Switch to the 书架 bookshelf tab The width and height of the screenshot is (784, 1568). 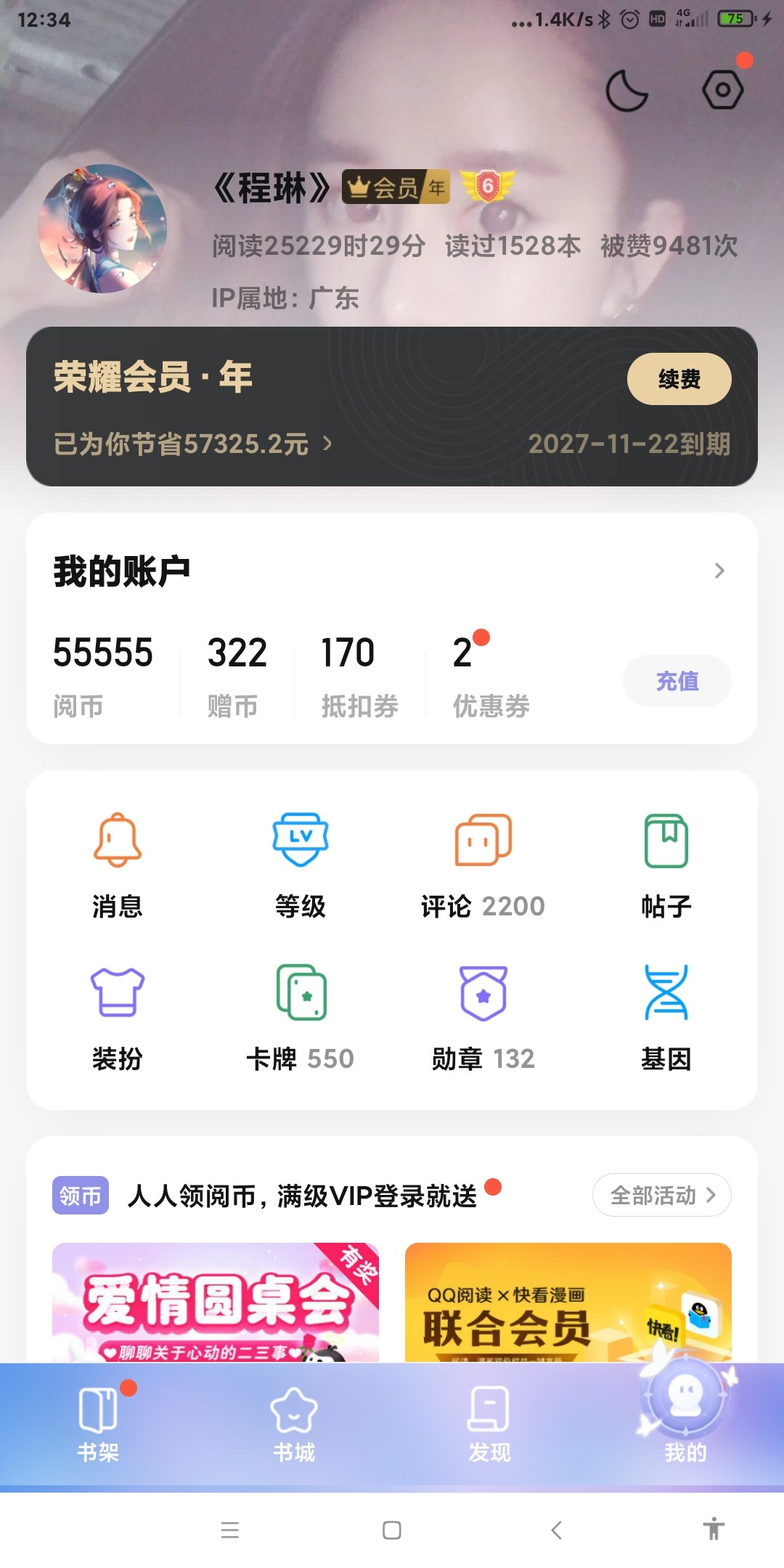point(98,1424)
